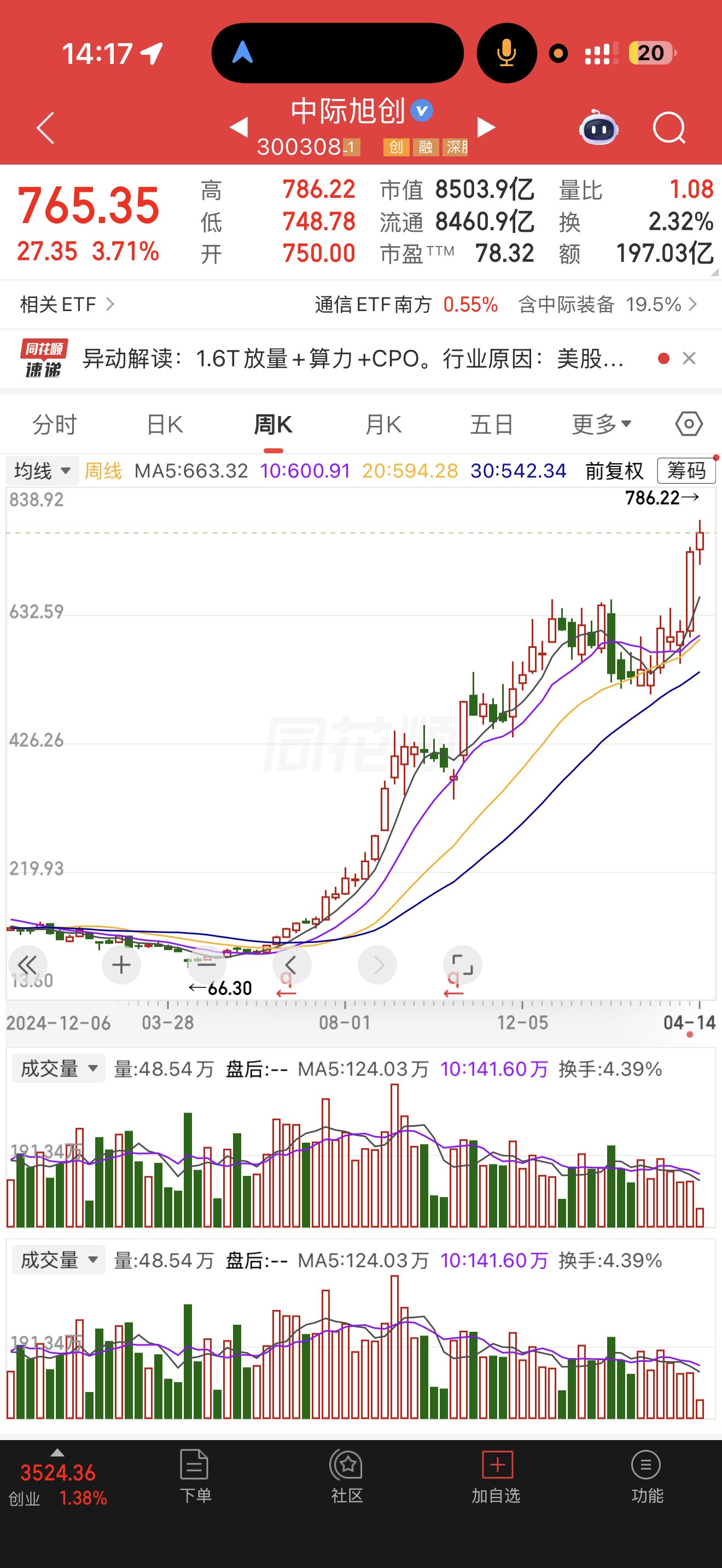Switch to the 日K chart tab
This screenshot has height=1568, width=722.
click(x=165, y=424)
